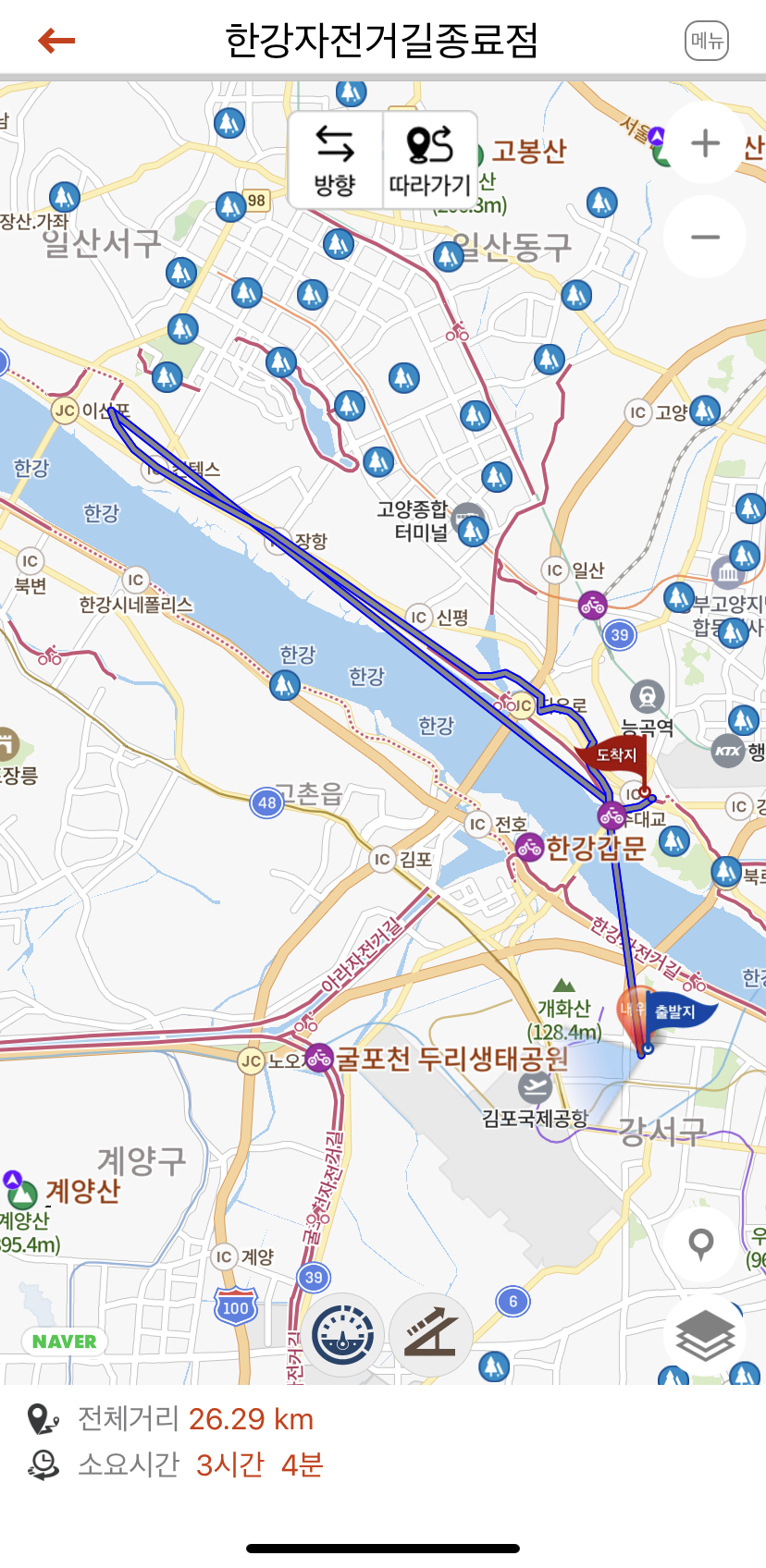
Task: Center map on my location
Action: point(701,1244)
